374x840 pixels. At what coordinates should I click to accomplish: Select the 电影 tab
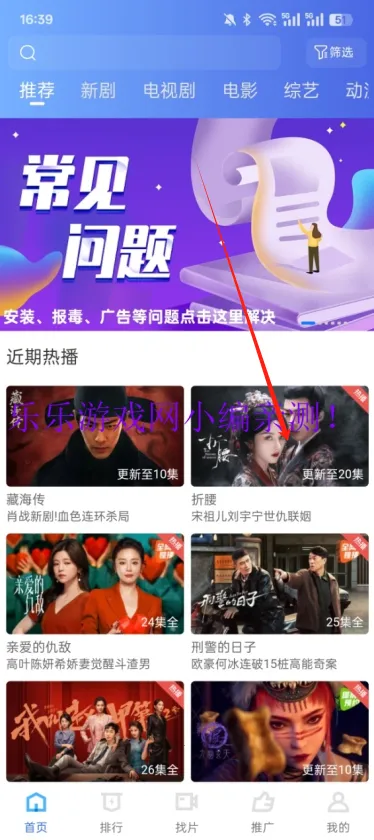coord(241,91)
